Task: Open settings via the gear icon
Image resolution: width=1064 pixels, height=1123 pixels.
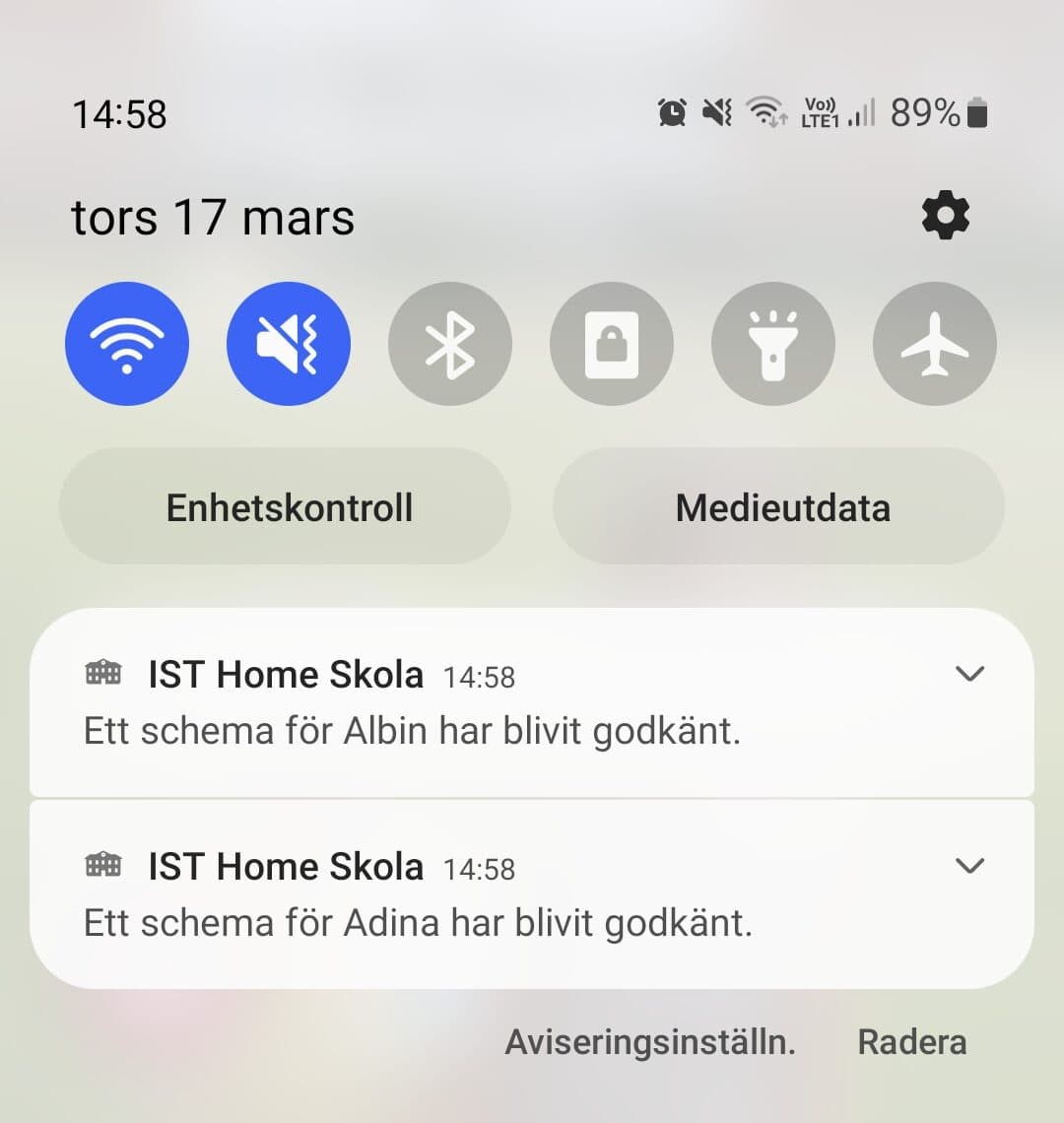Action: click(x=945, y=216)
